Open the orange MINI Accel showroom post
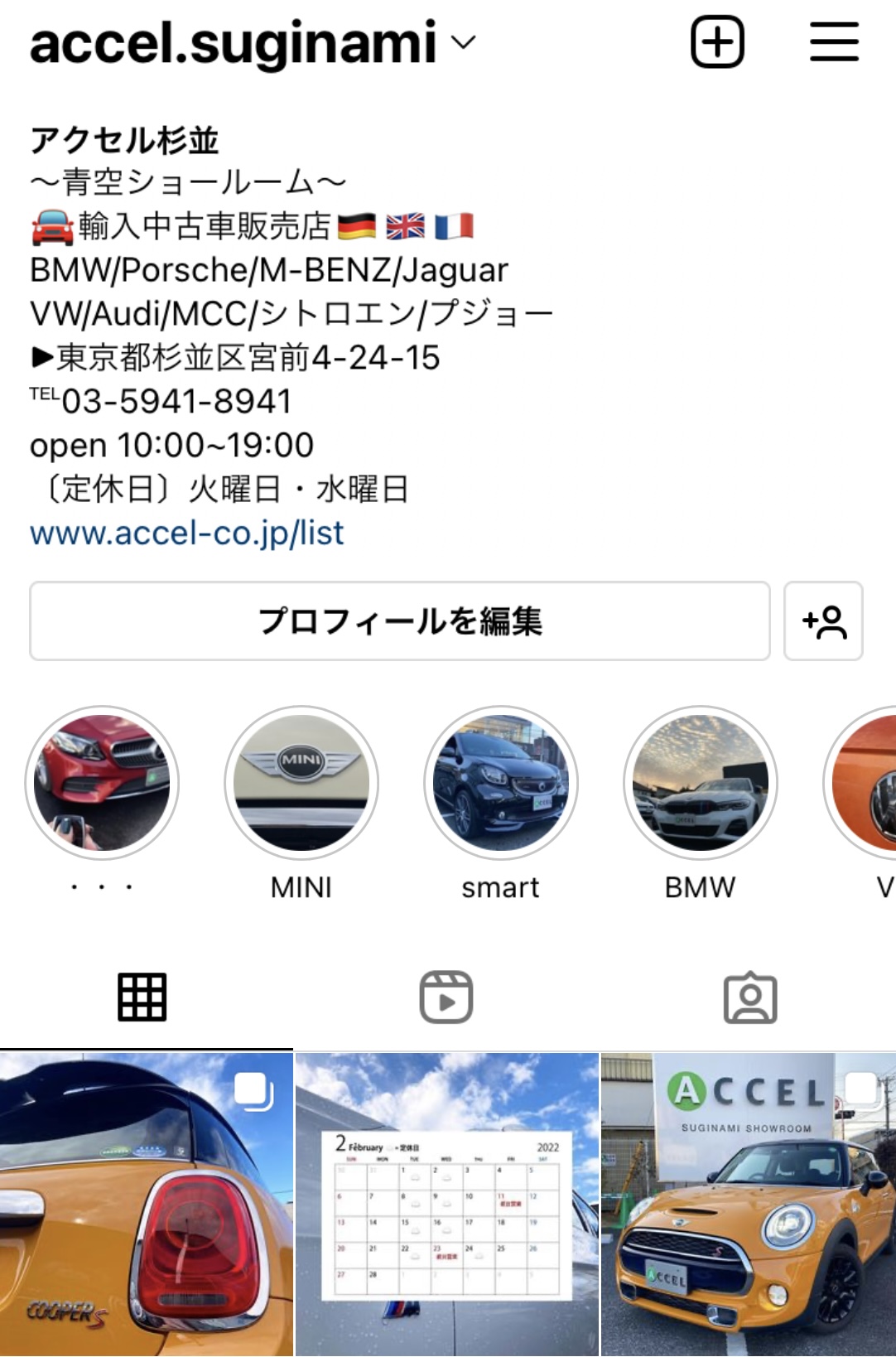The image size is (896, 1357). tap(749, 1205)
